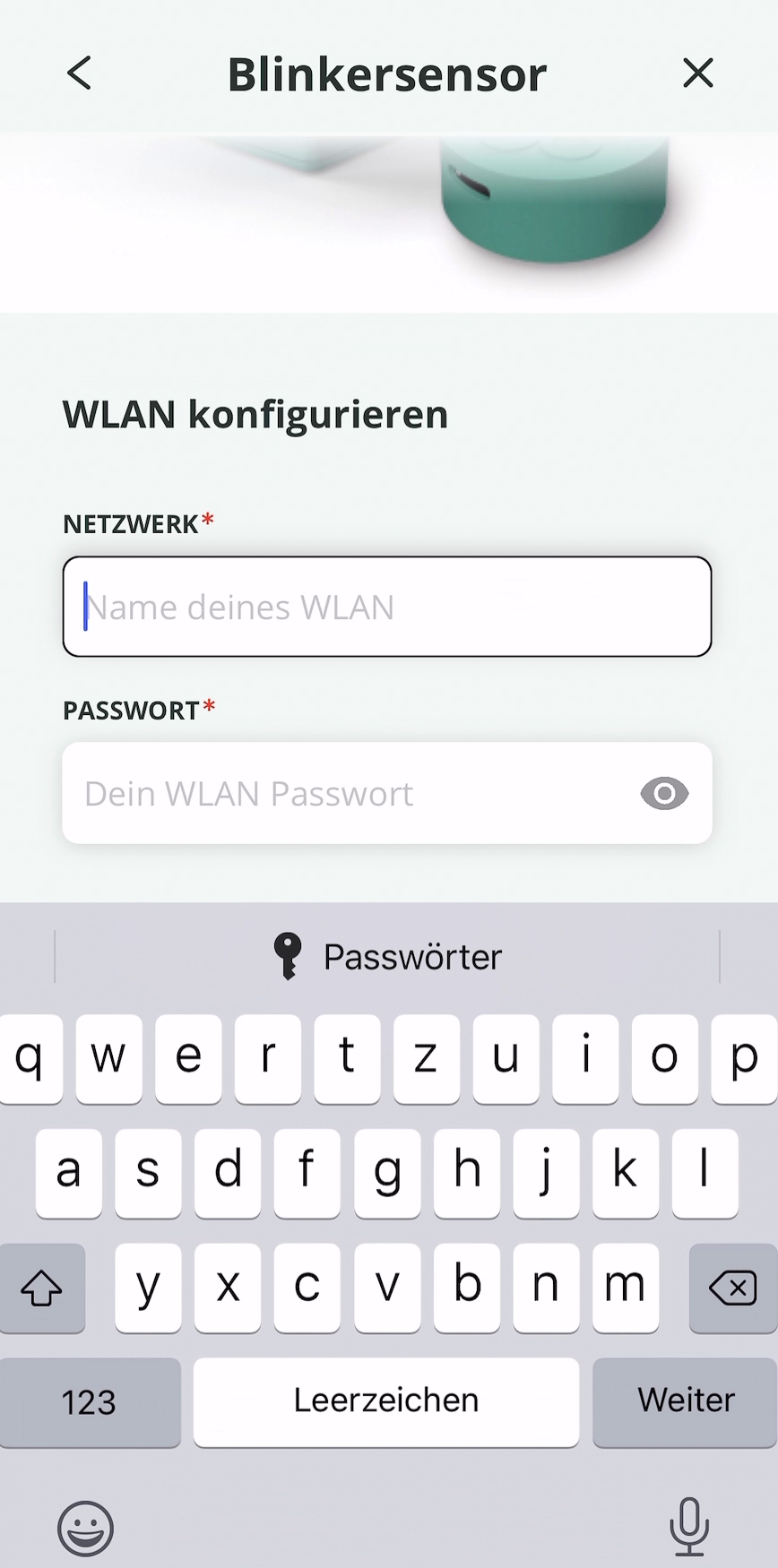This screenshot has height=1568, width=778.
Task: Close the Blinkersensor setup
Action: point(697,73)
